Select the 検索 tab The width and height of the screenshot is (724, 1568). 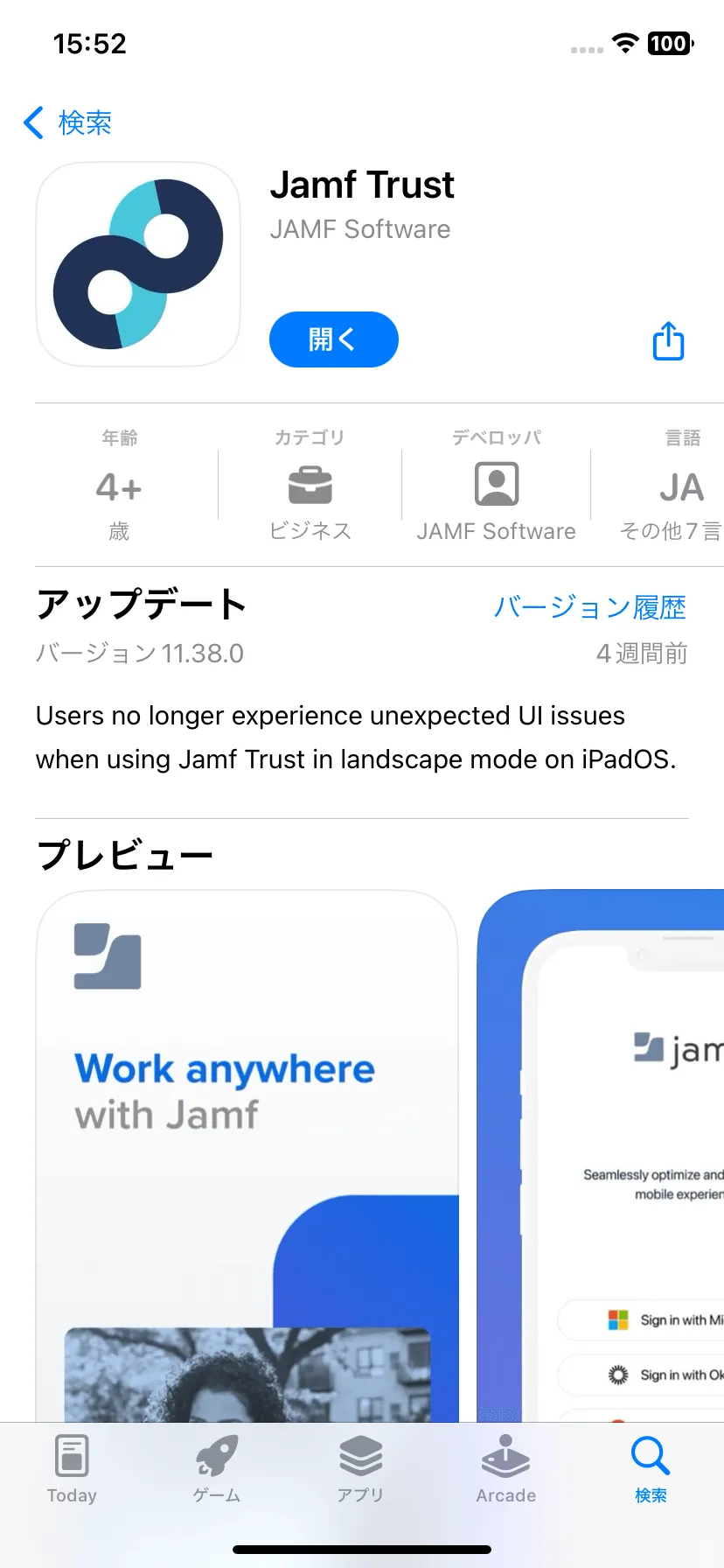pos(651,1470)
